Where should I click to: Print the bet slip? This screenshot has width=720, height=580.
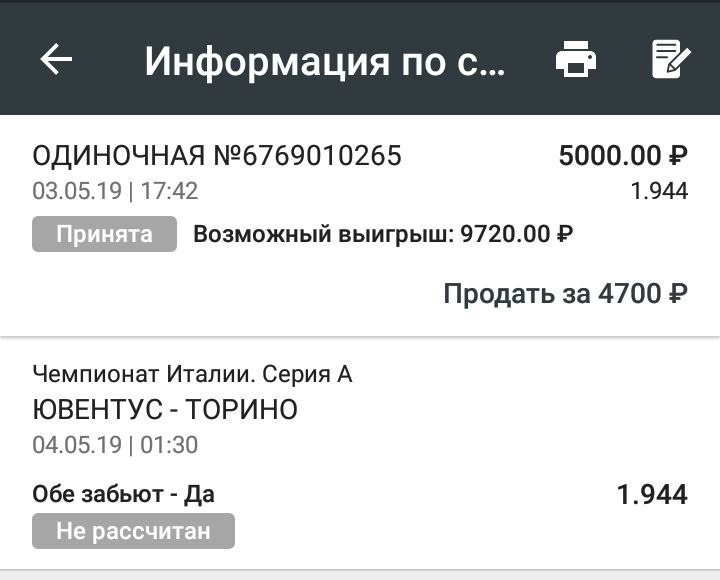[x=576, y=60]
